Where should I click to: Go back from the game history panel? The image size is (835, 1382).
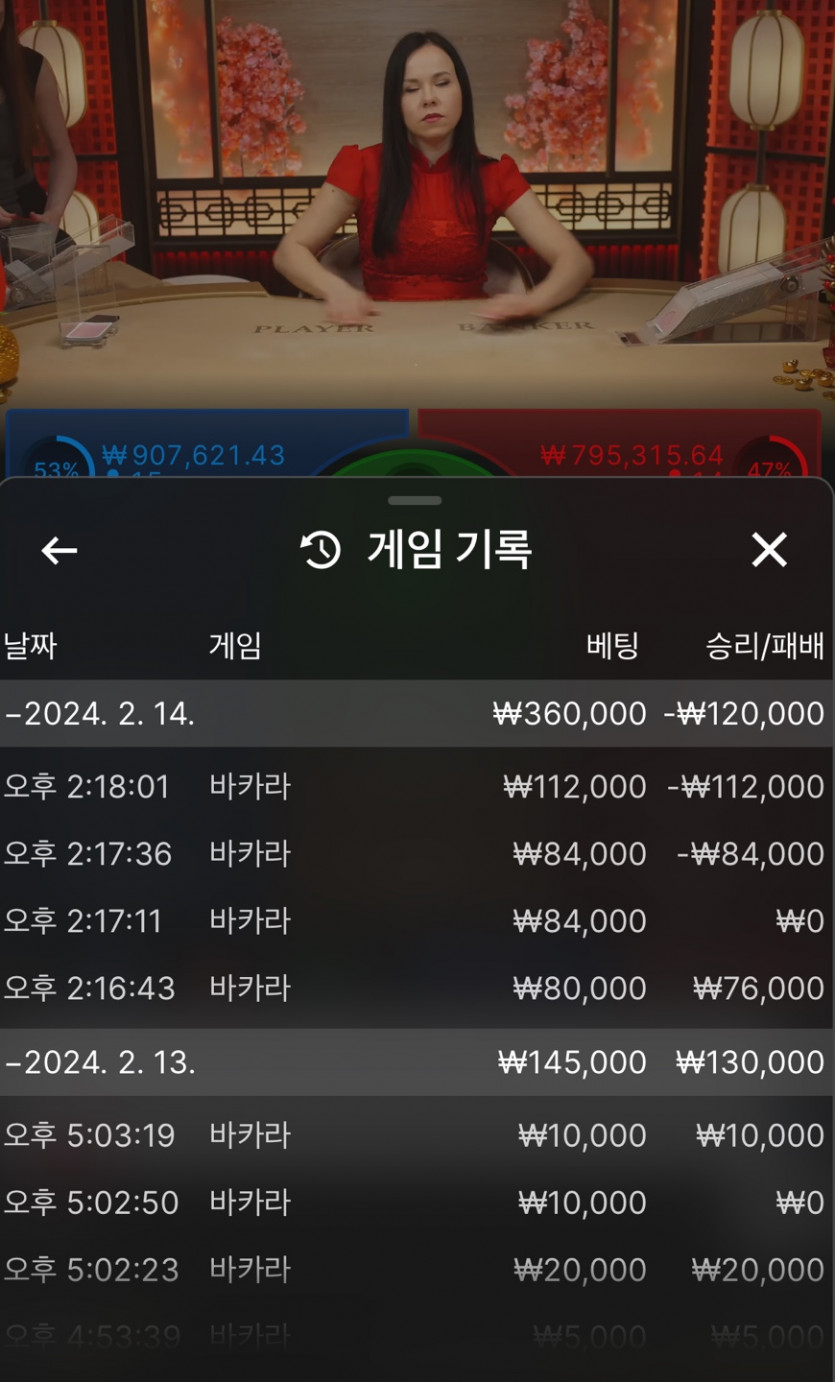coord(59,550)
